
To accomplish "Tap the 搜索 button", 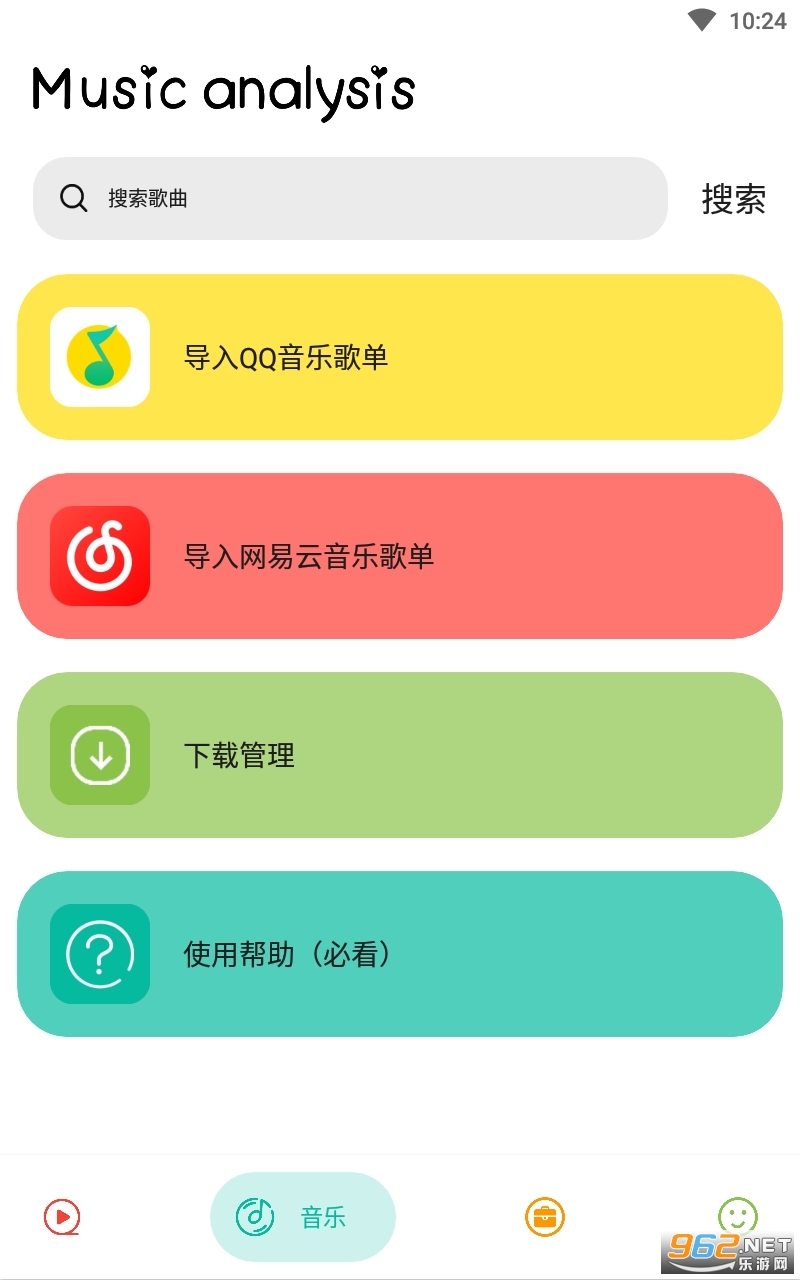I will tap(733, 199).
